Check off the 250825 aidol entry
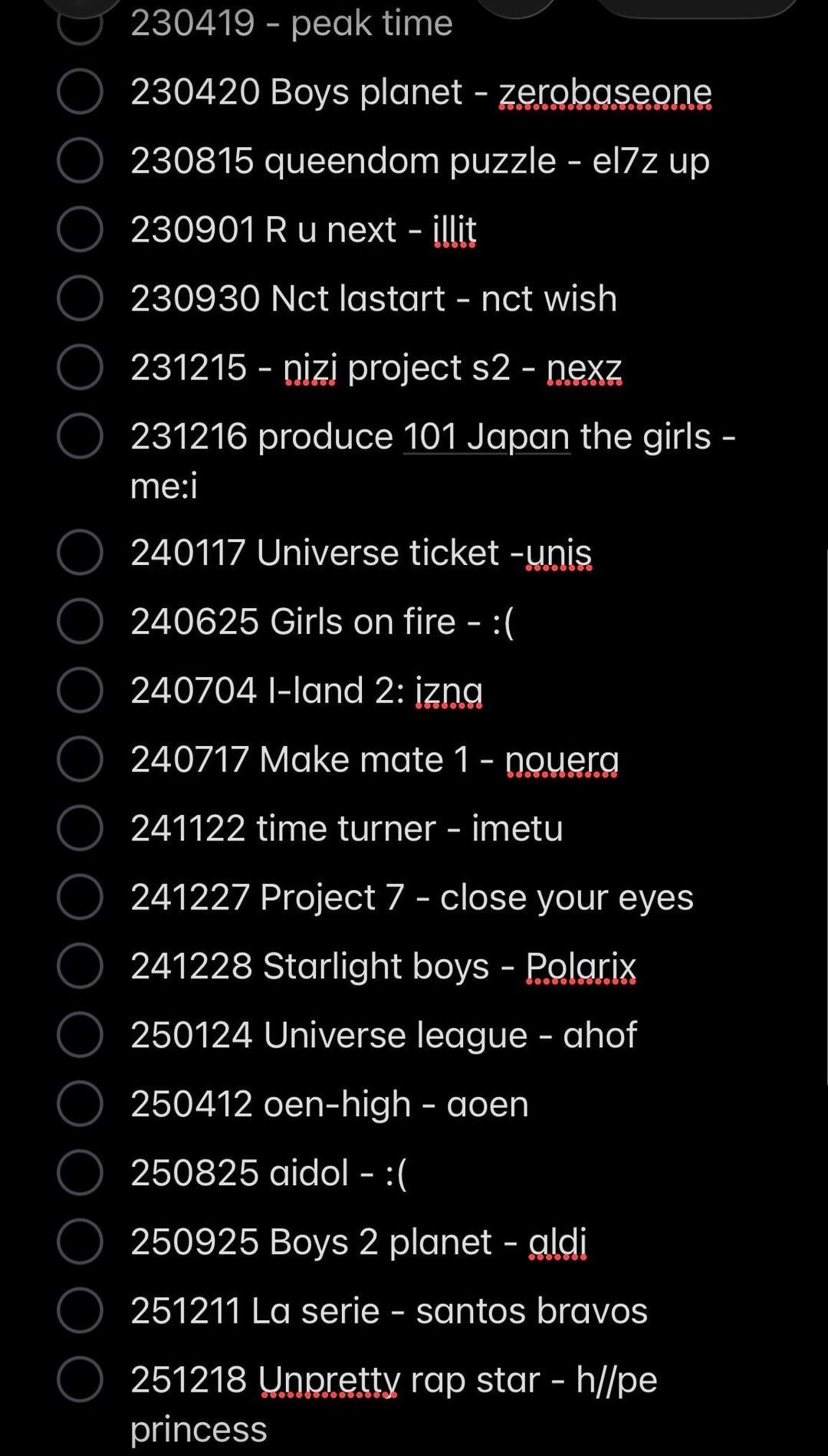The height and width of the screenshot is (1456, 828). click(x=80, y=1173)
